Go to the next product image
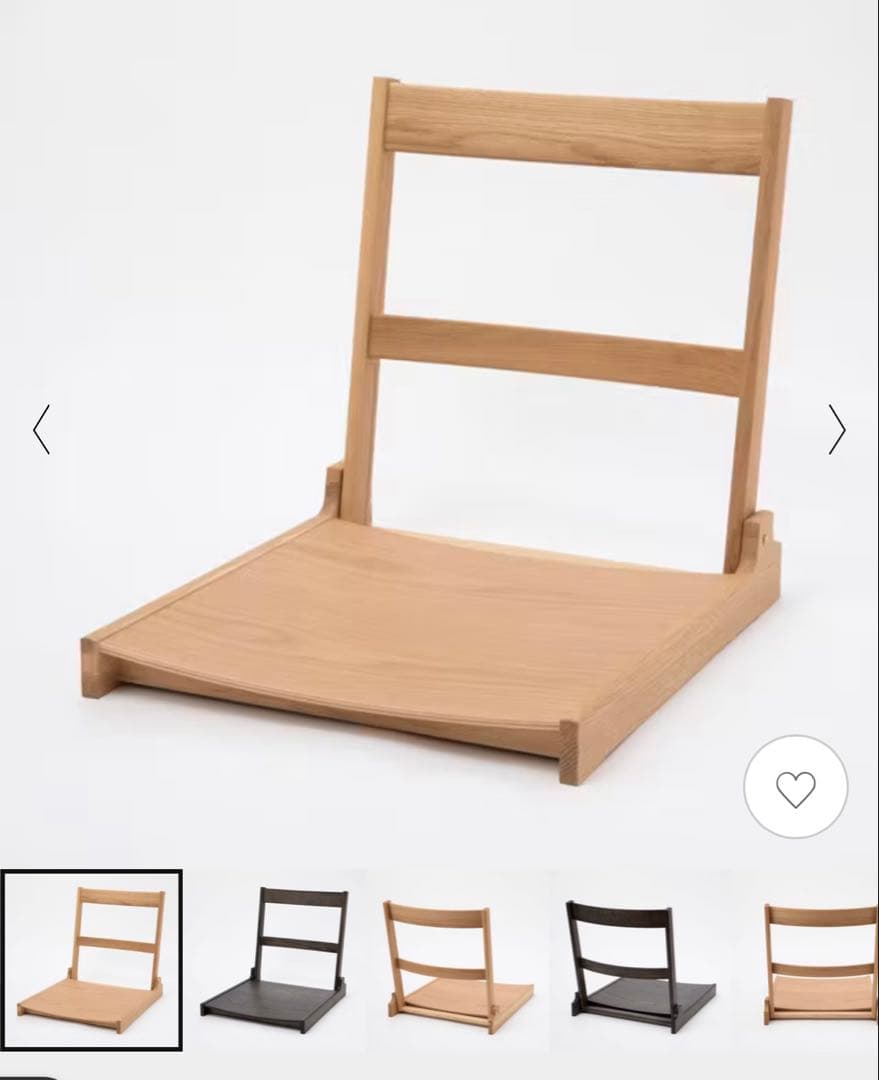Viewport: 879px width, 1080px height. click(836, 430)
